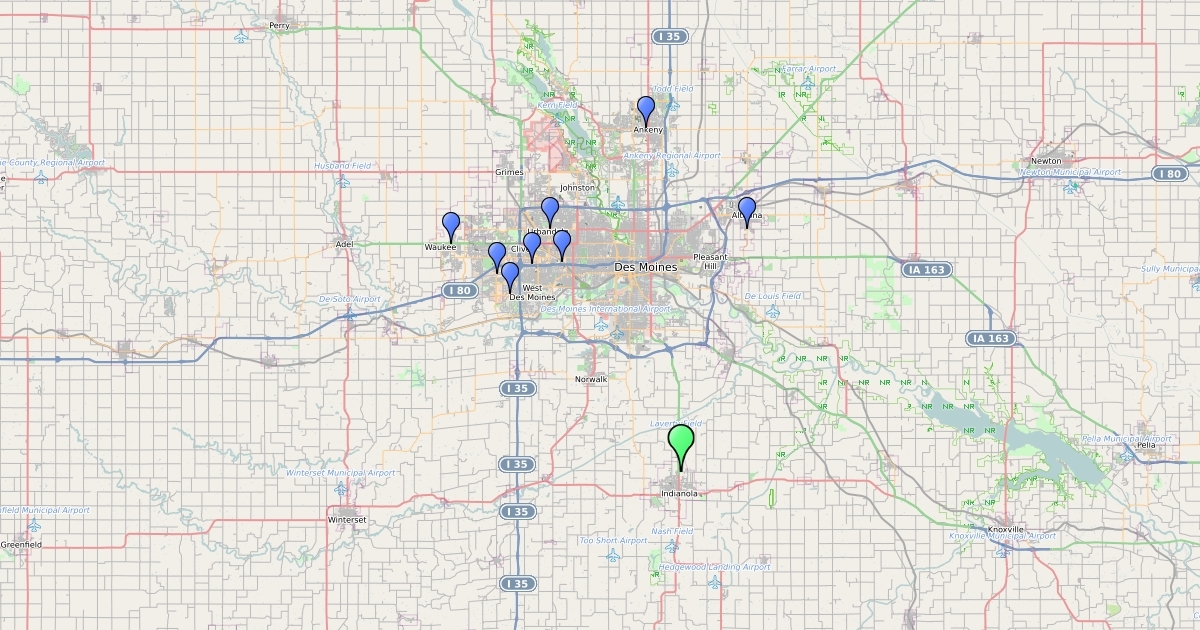This screenshot has width=1200, height=630.
Task: Tap the blue pin at Ankeny
Action: pyautogui.click(x=646, y=108)
